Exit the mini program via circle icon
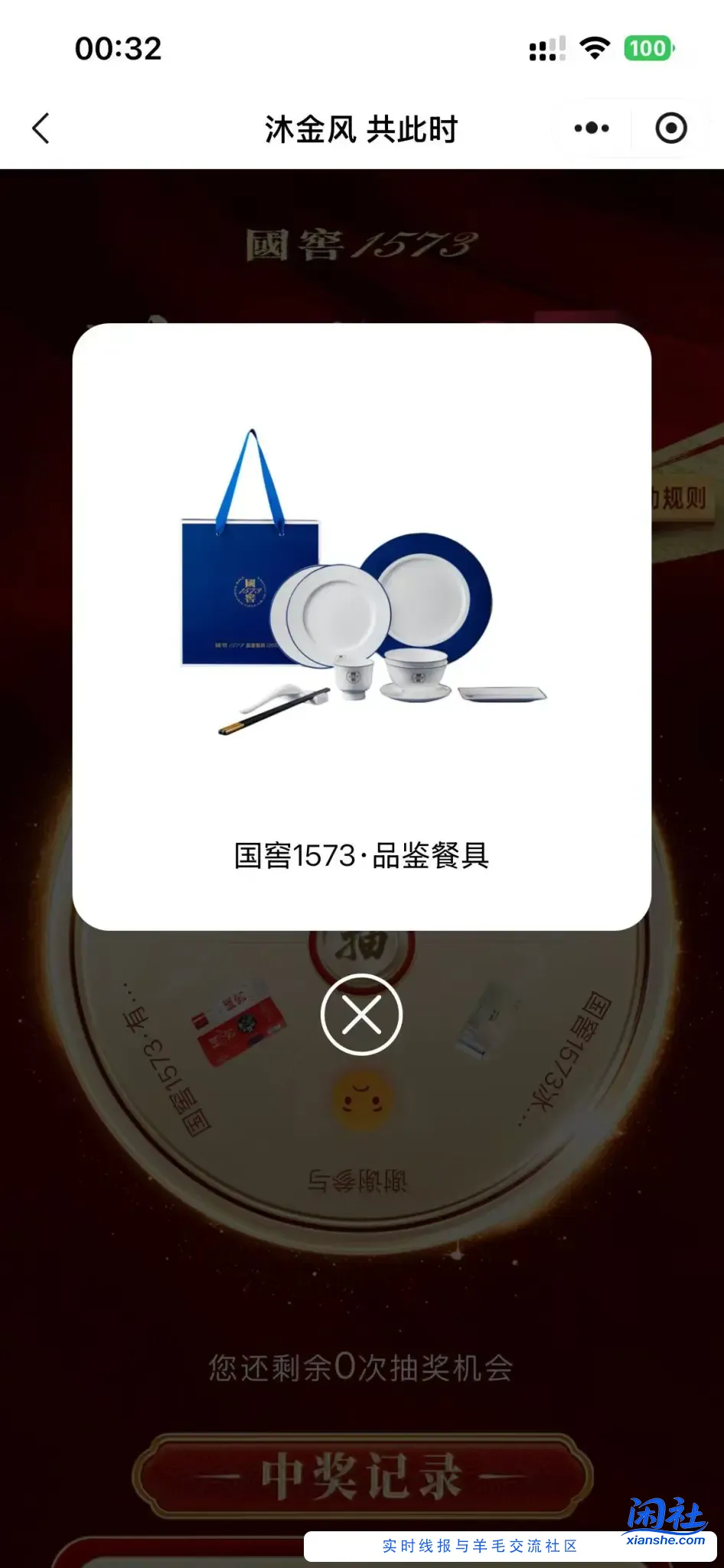724x1568 pixels. (671, 129)
